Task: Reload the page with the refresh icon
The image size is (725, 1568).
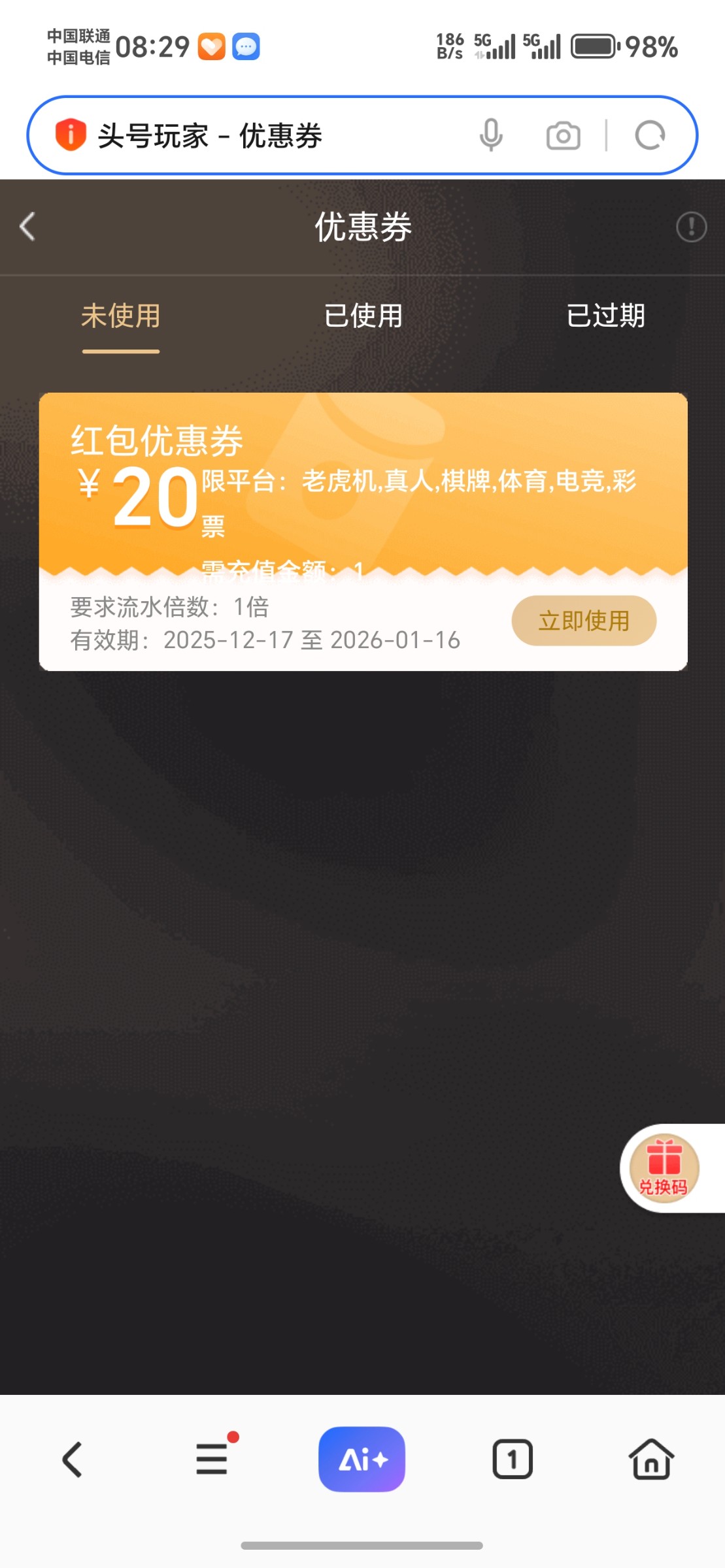Action: pos(650,136)
